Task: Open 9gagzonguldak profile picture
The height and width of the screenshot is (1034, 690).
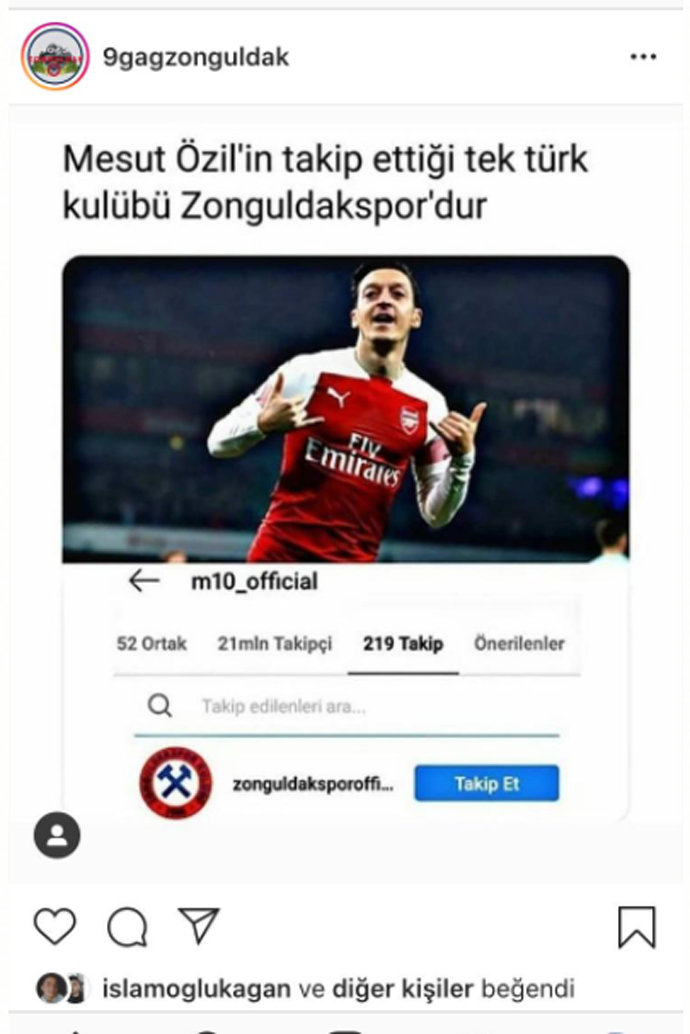Action: [x=55, y=57]
